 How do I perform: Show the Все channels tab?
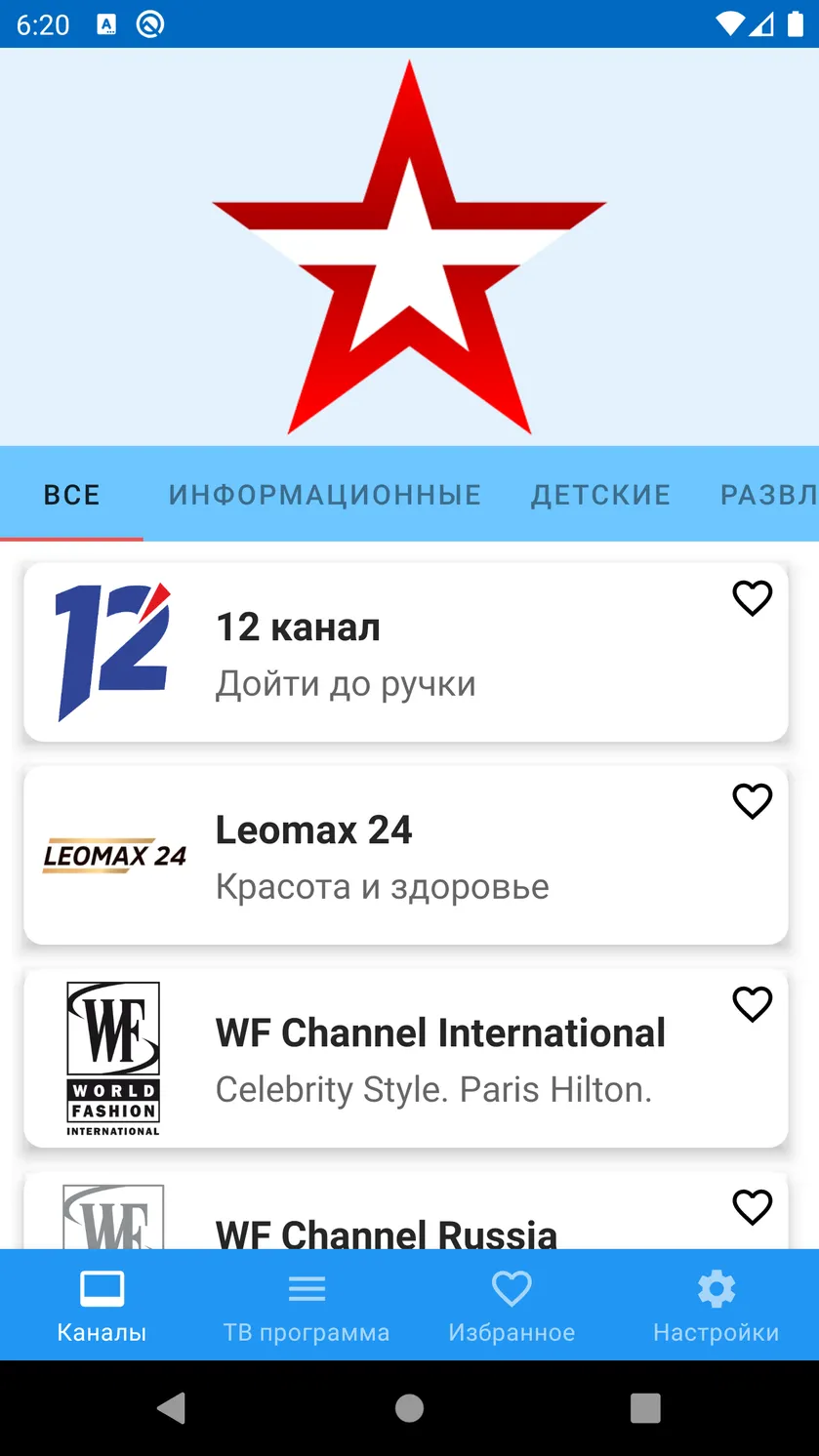(x=72, y=495)
